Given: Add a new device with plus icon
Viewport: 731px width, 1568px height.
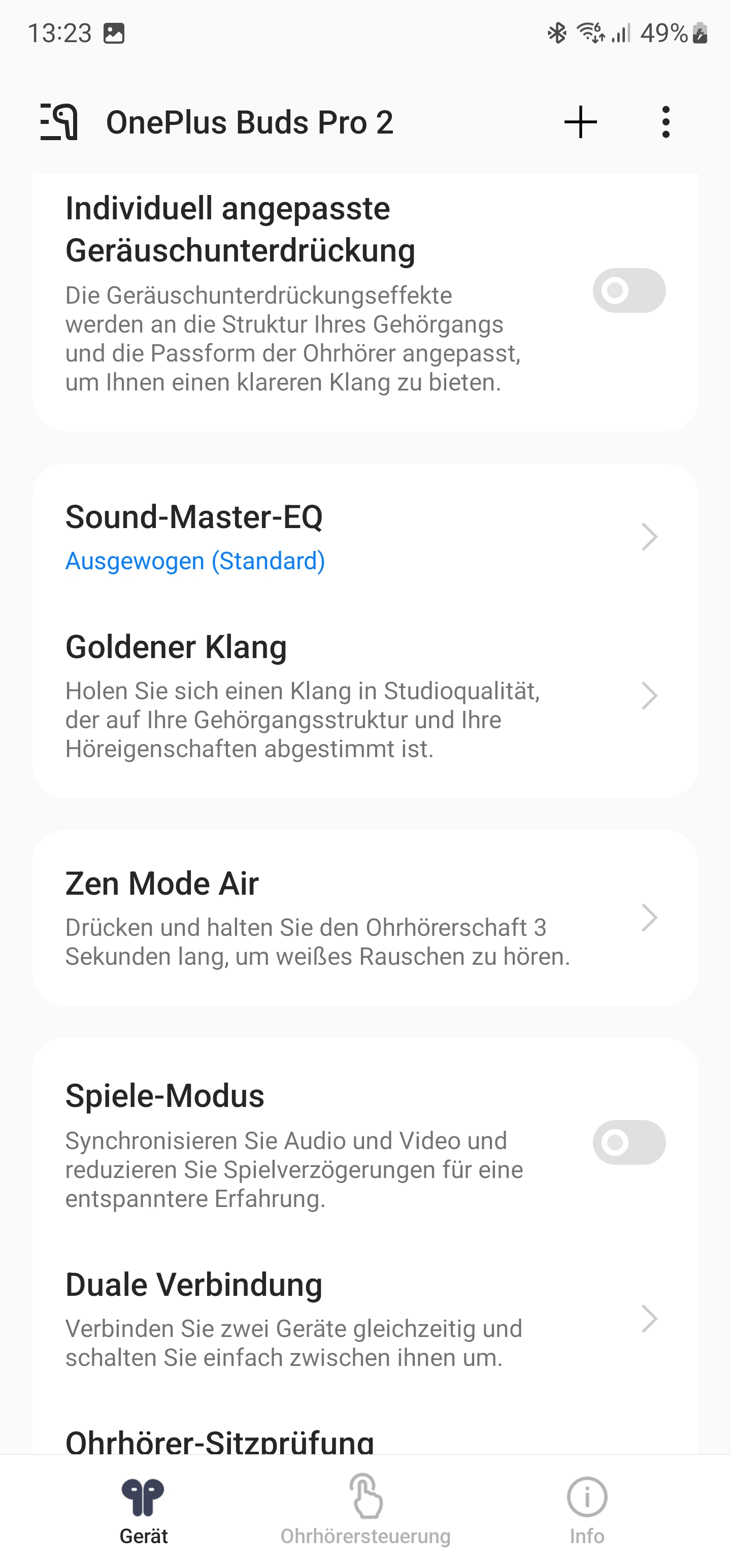Looking at the screenshot, I should (x=580, y=122).
